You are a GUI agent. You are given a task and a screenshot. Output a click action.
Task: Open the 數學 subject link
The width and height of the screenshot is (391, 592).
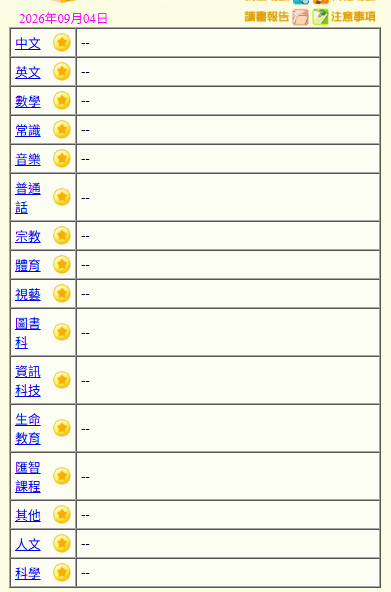click(28, 102)
